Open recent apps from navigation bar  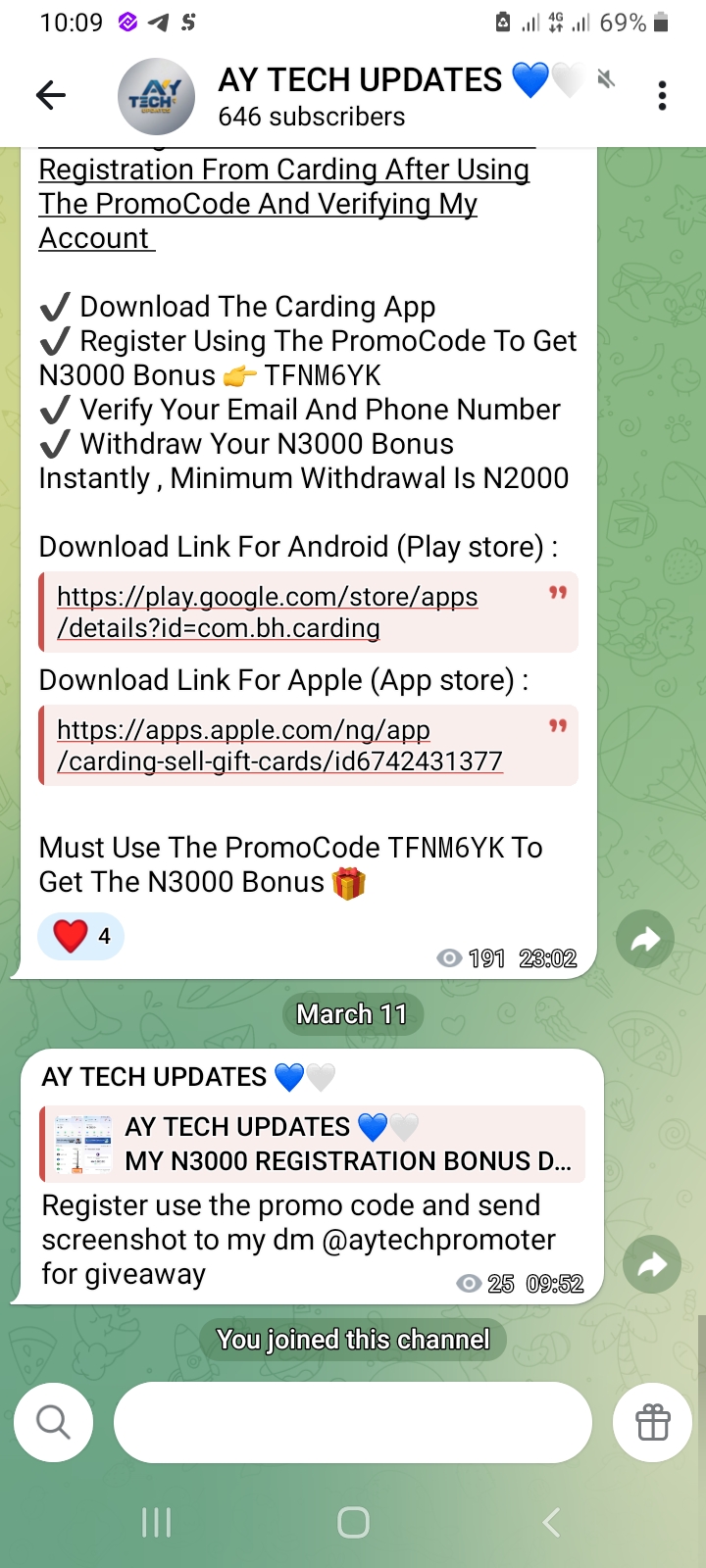pos(157,1522)
